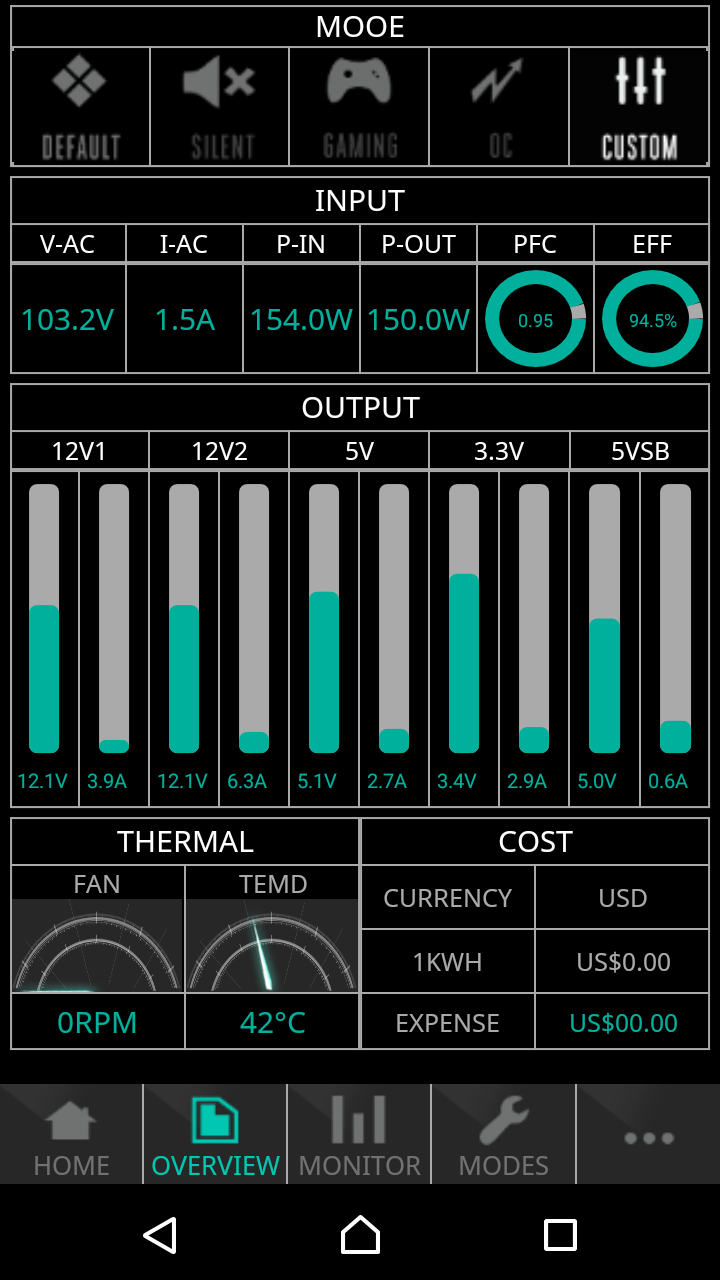Screen dimensions: 720x1280
Task: Switch to the Monitor tab
Action: (x=359, y=1135)
